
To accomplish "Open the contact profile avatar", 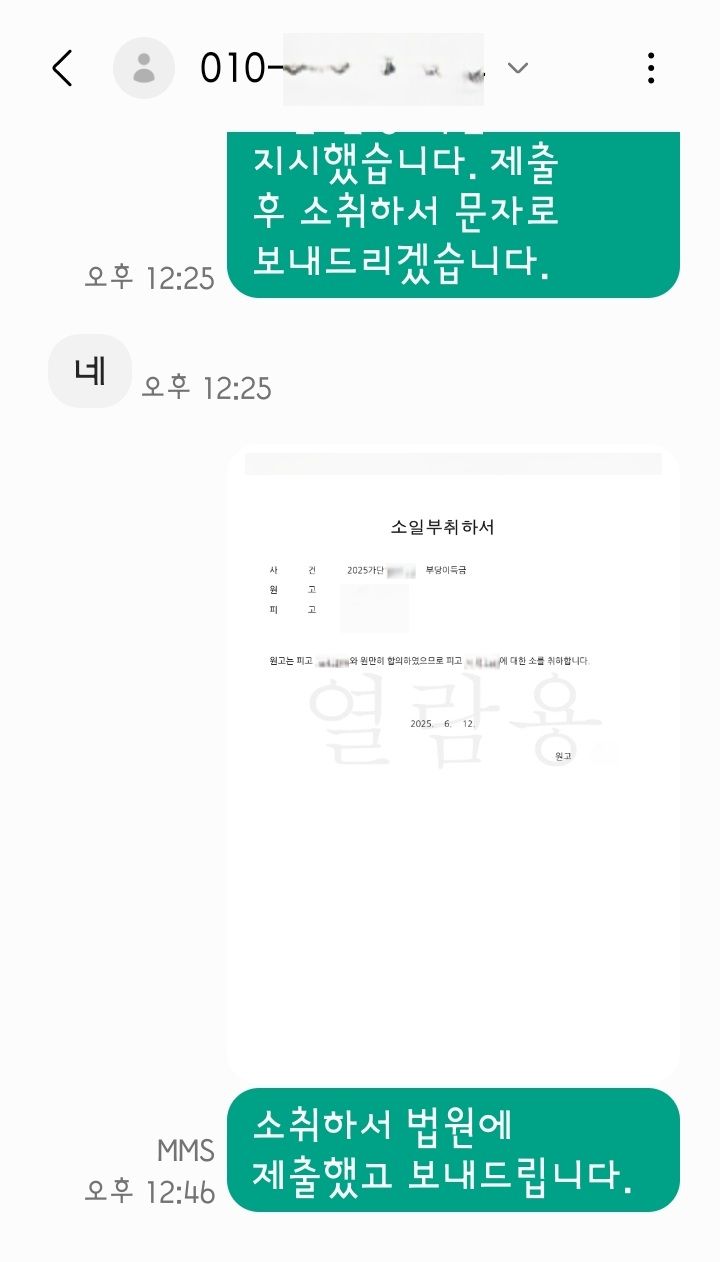I will [x=144, y=68].
